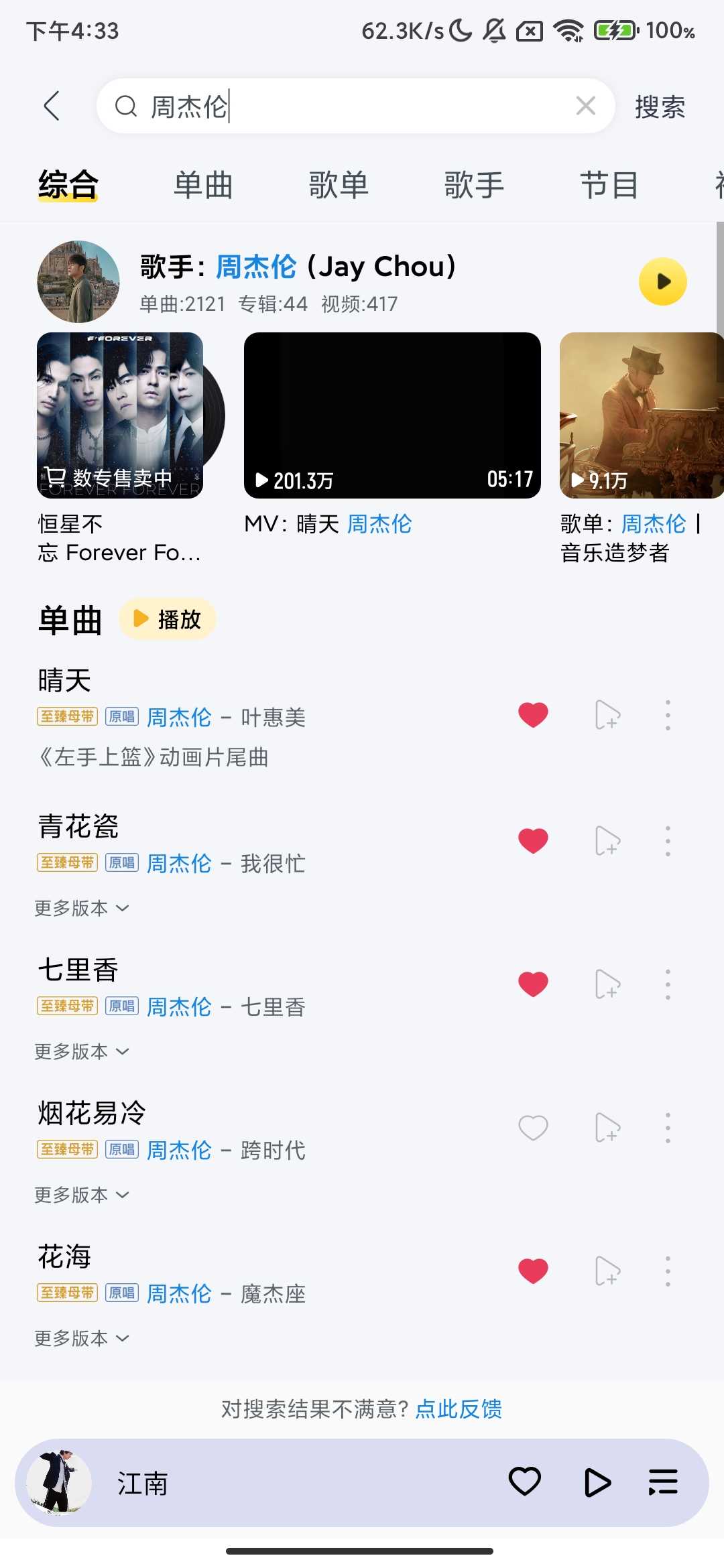The height and width of the screenshot is (1568, 724).
Task: Open the 歌手 tab
Action: [x=474, y=185]
